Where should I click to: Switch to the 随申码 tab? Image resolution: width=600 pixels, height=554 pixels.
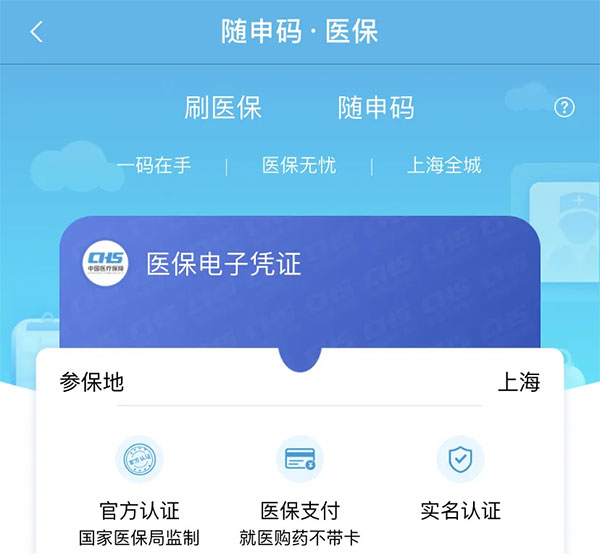coord(376,108)
